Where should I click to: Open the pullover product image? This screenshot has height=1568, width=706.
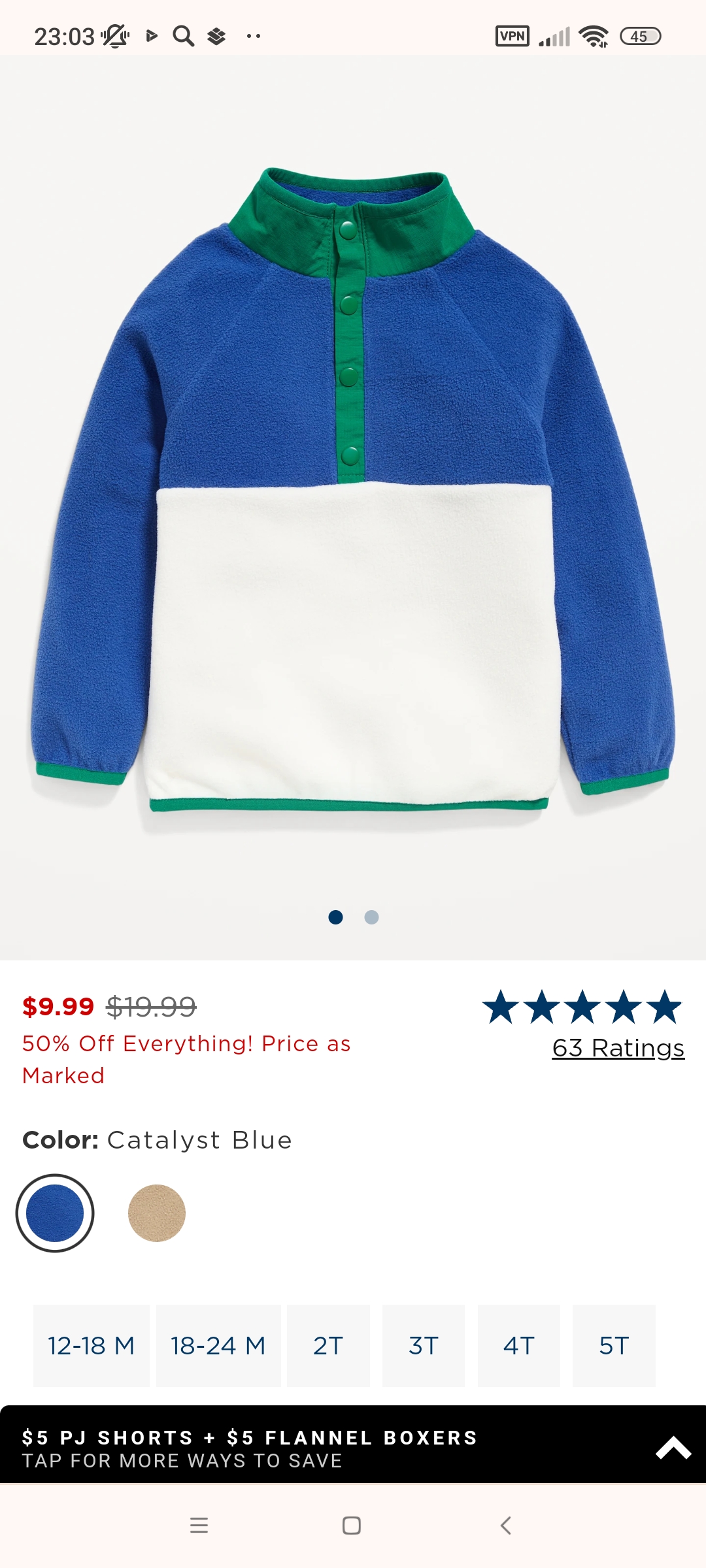[x=353, y=490]
